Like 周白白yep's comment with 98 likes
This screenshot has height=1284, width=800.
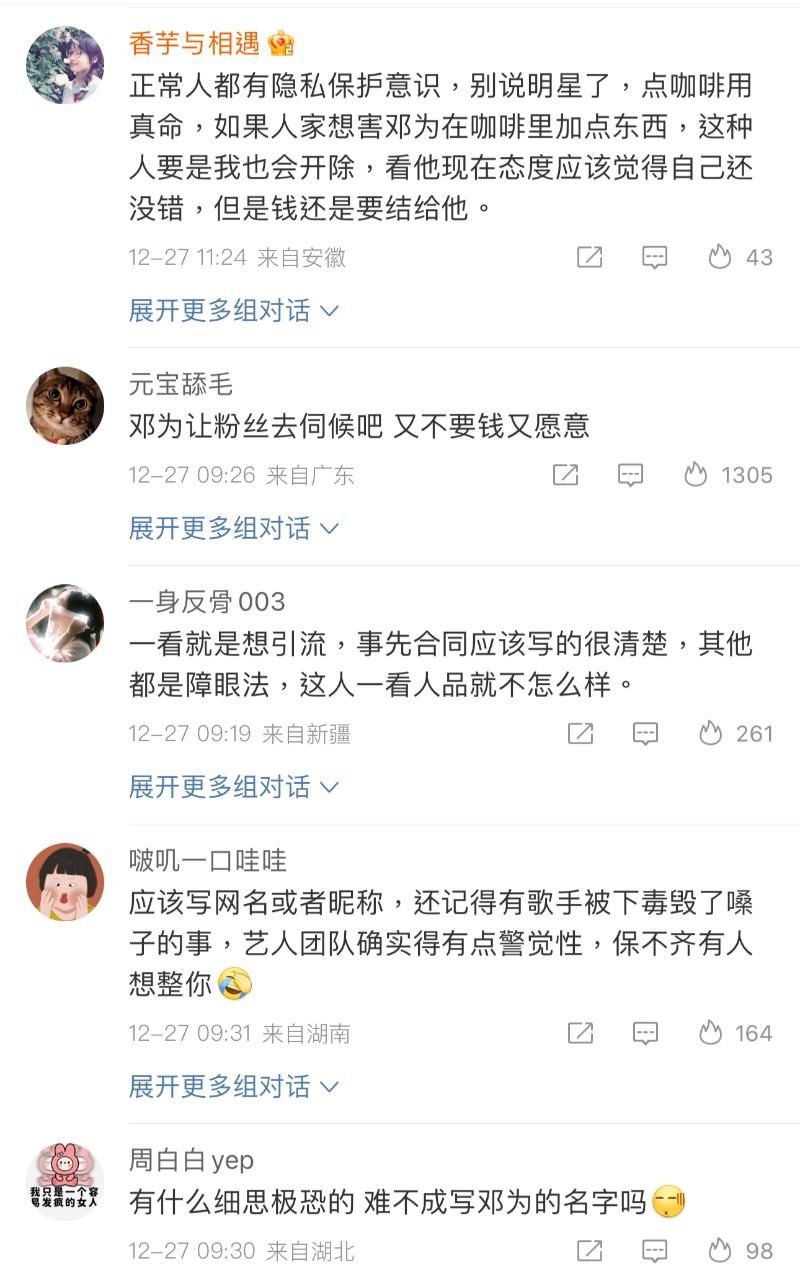point(720,1251)
